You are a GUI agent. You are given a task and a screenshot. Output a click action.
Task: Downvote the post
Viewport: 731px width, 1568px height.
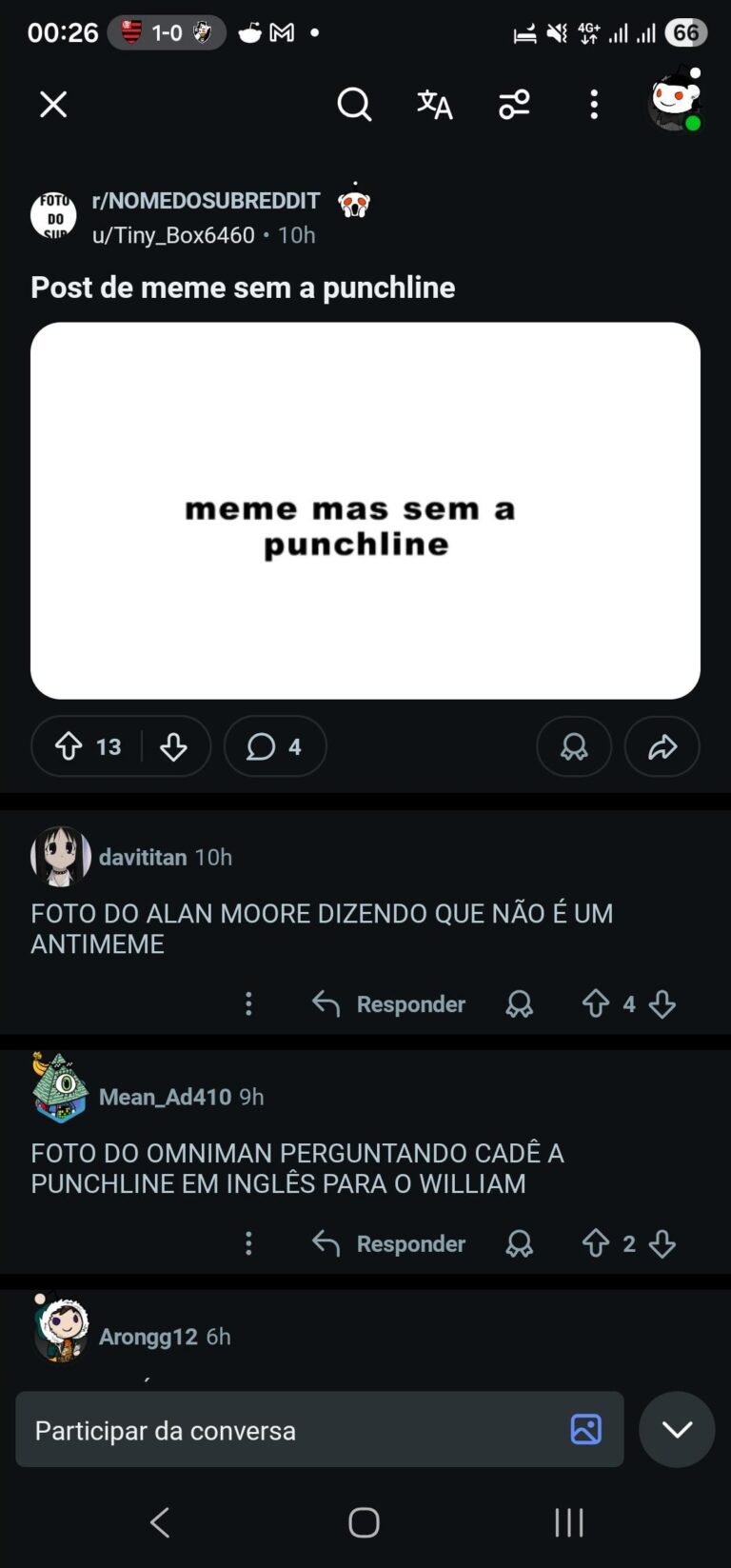(x=173, y=746)
